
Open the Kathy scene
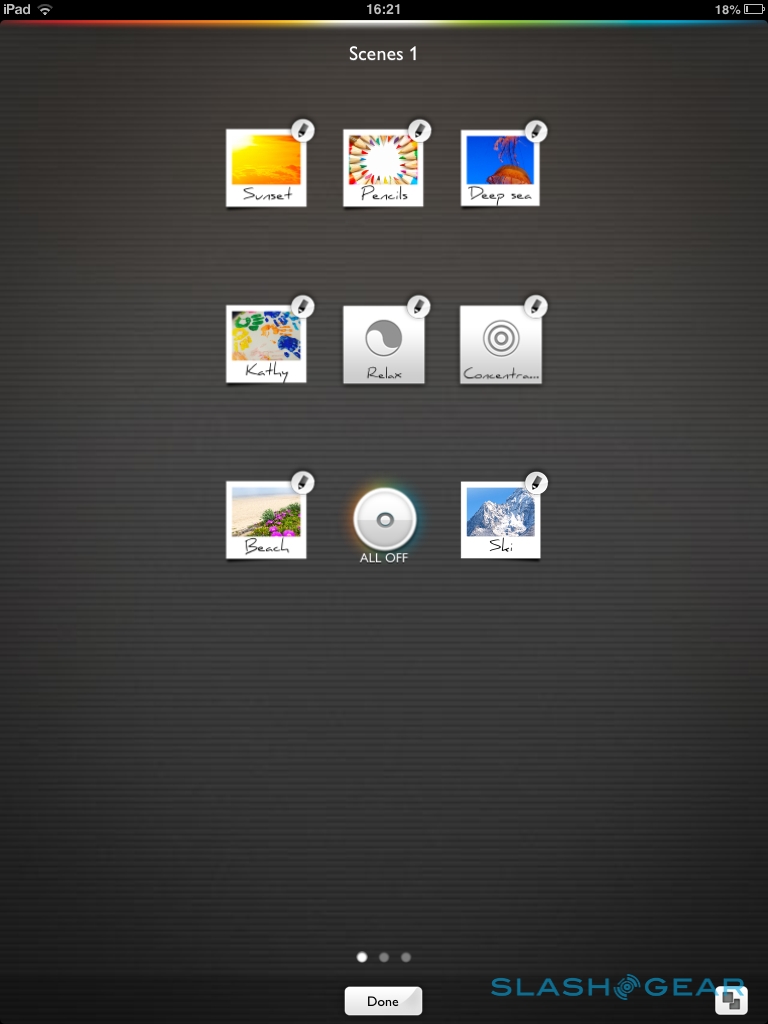(x=265, y=345)
